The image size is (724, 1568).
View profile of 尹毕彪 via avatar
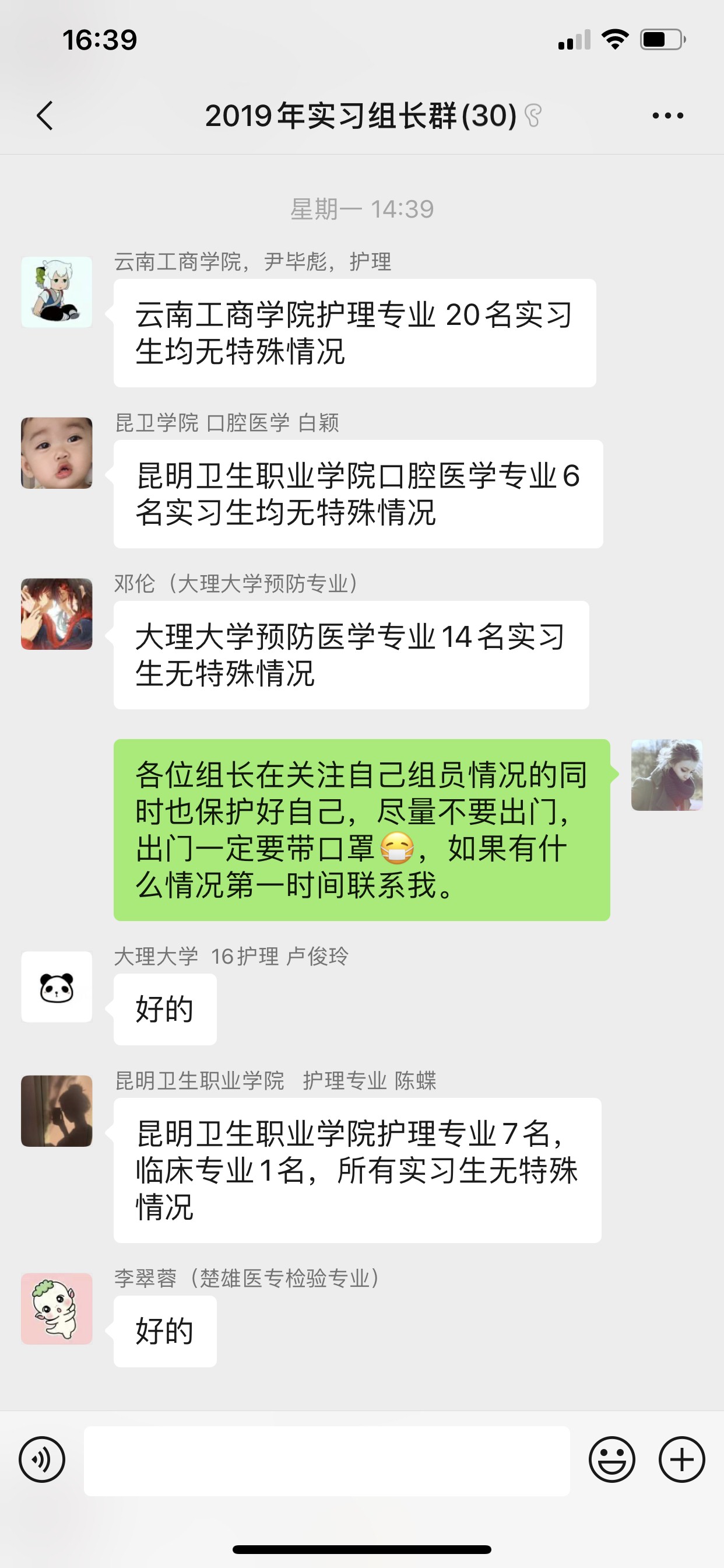[57, 292]
